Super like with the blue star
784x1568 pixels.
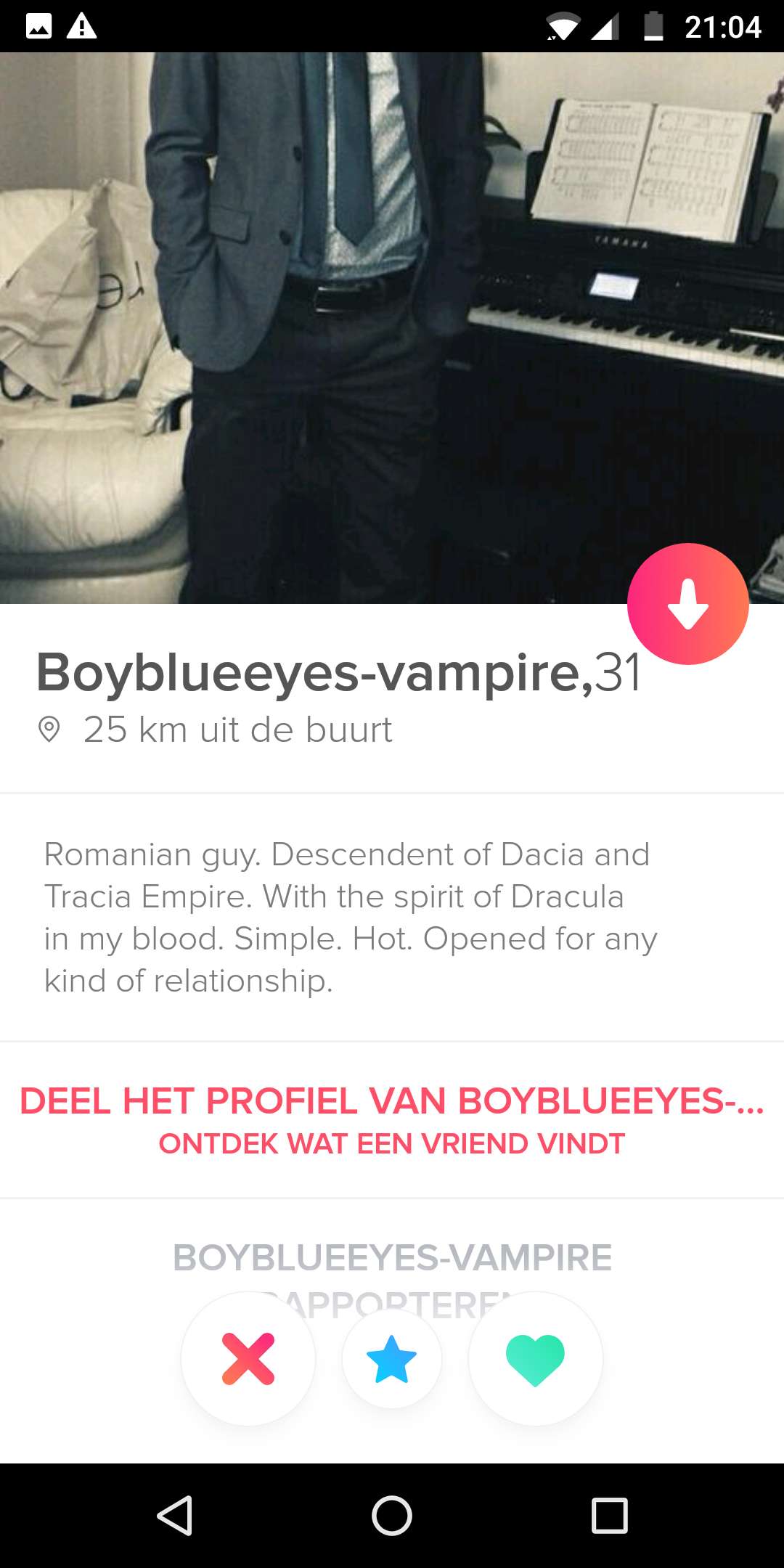(x=392, y=1358)
